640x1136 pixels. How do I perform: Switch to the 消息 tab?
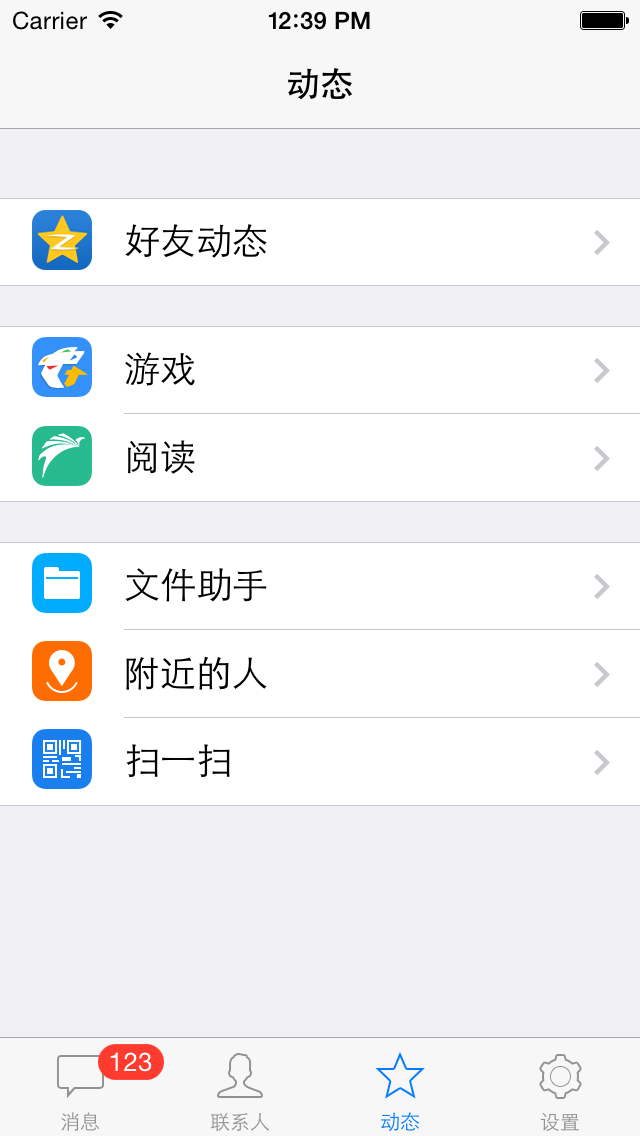click(x=80, y=1088)
